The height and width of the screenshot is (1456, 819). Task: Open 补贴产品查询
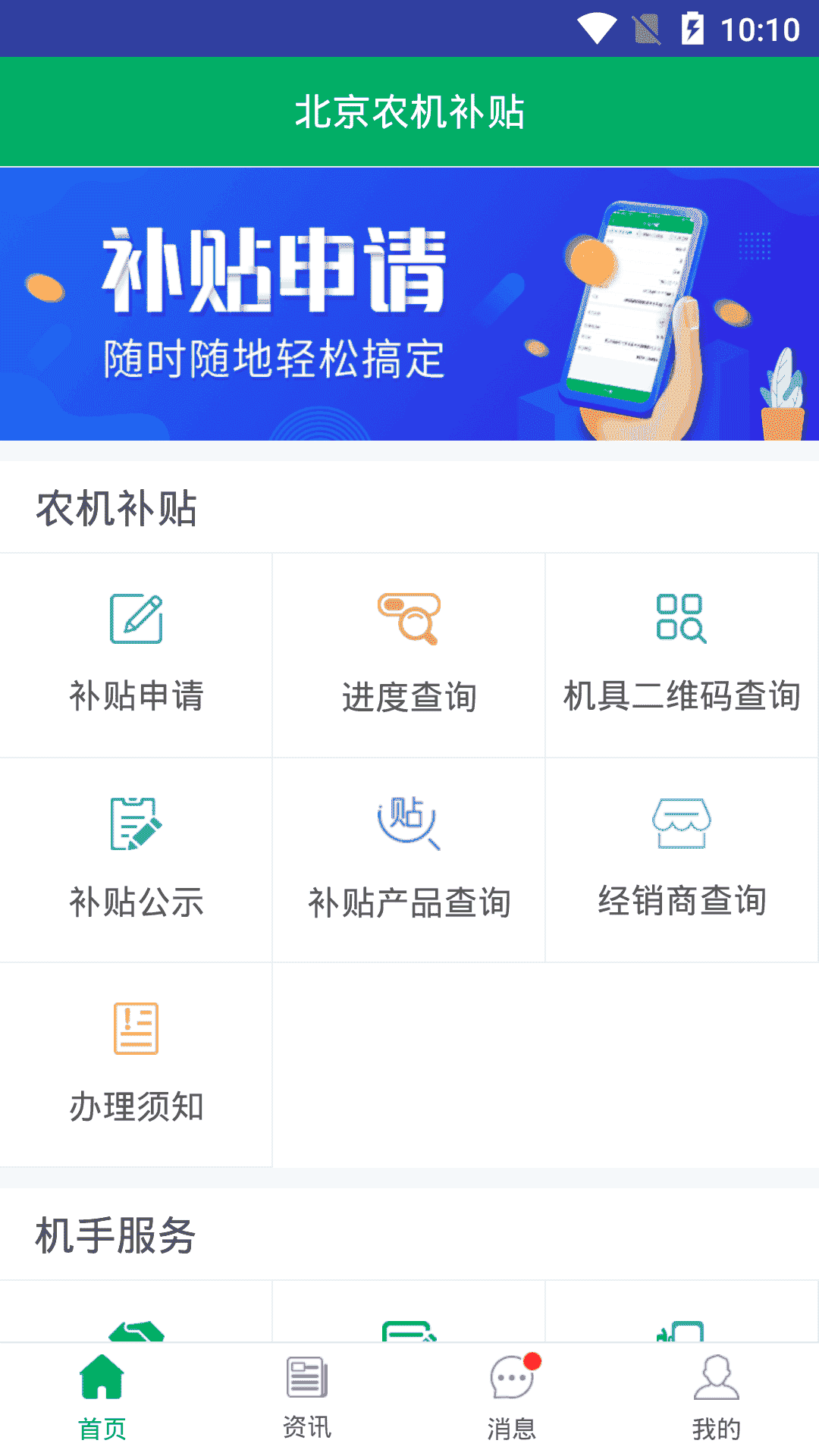[x=409, y=860]
